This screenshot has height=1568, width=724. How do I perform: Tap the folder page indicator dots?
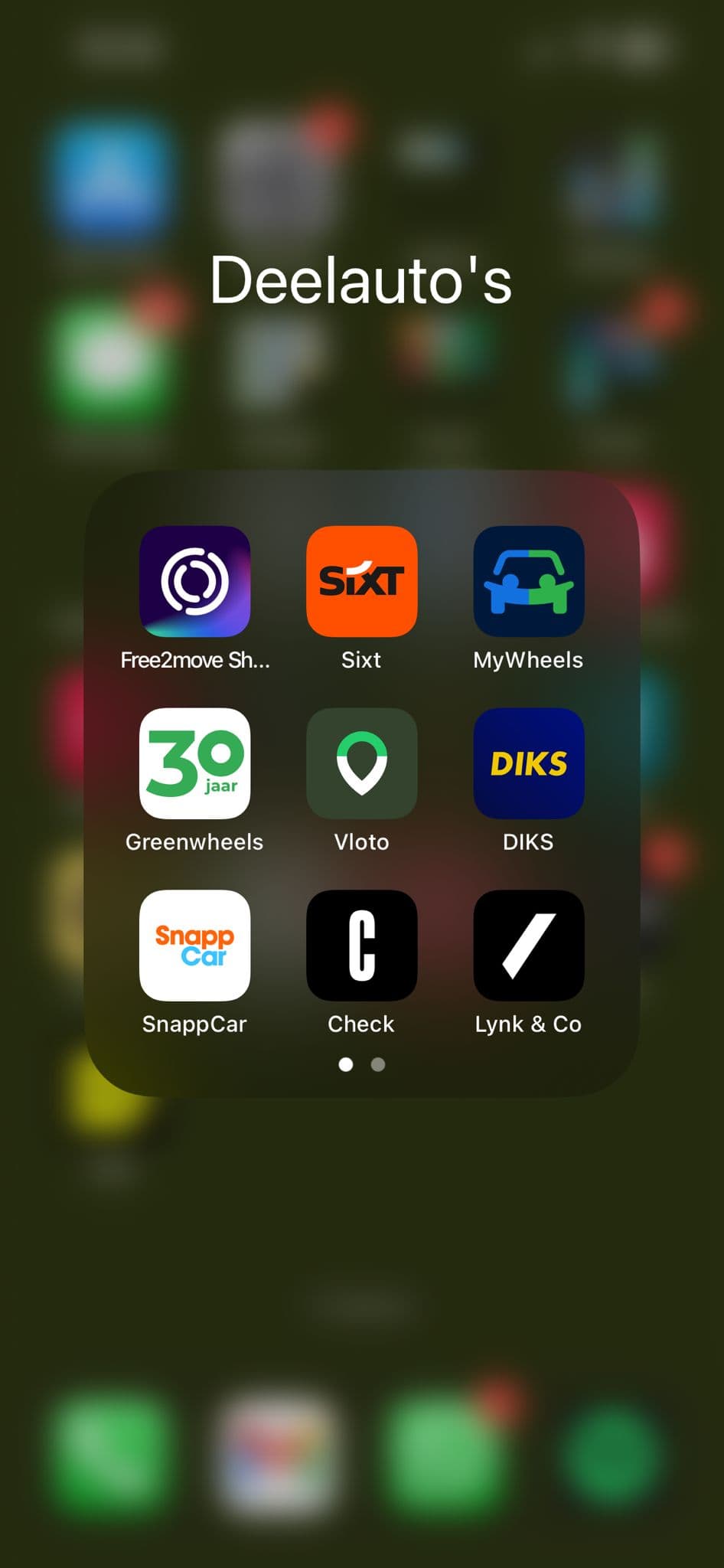[362, 1064]
